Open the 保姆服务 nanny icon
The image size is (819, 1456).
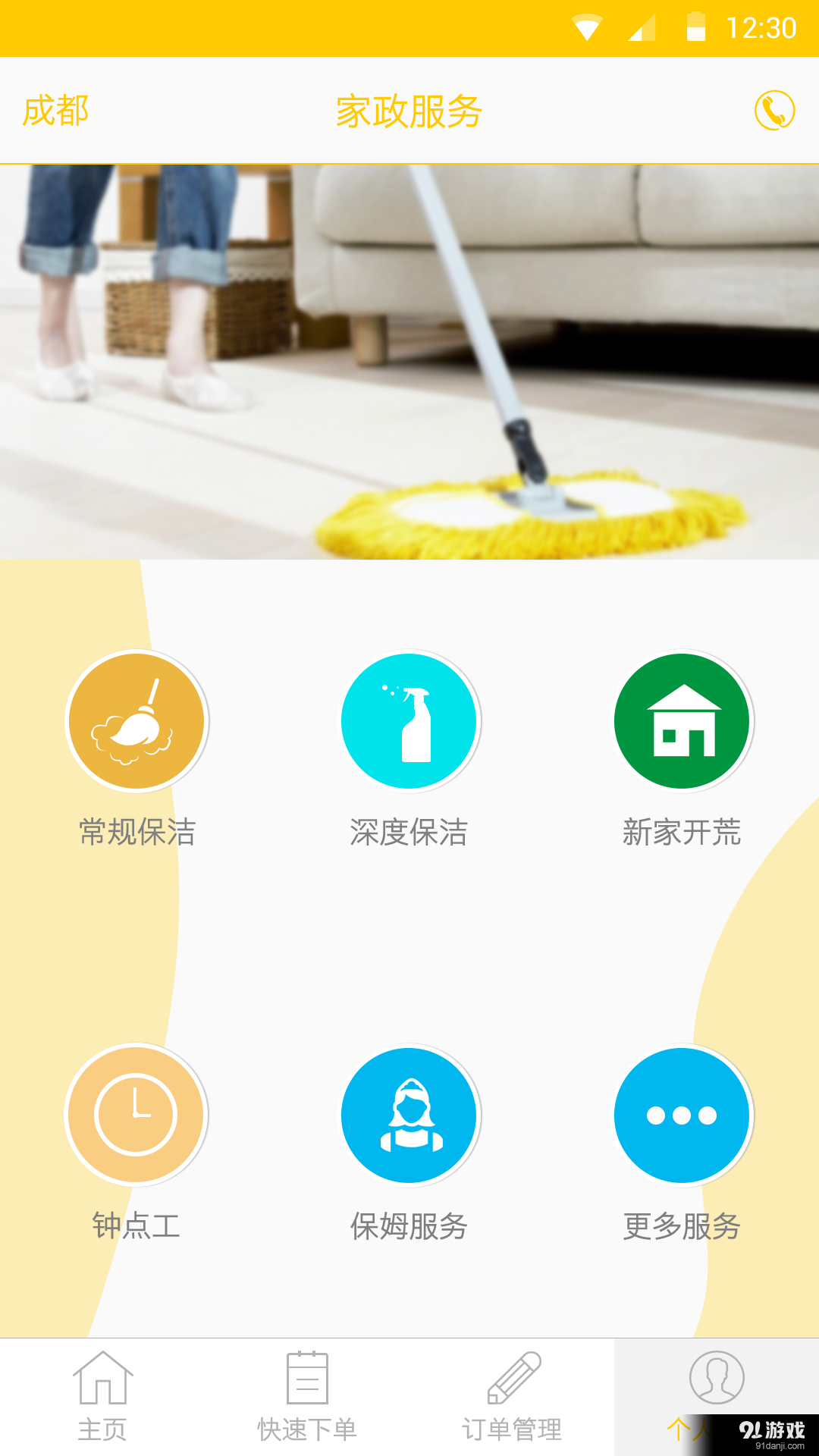[x=409, y=1113]
